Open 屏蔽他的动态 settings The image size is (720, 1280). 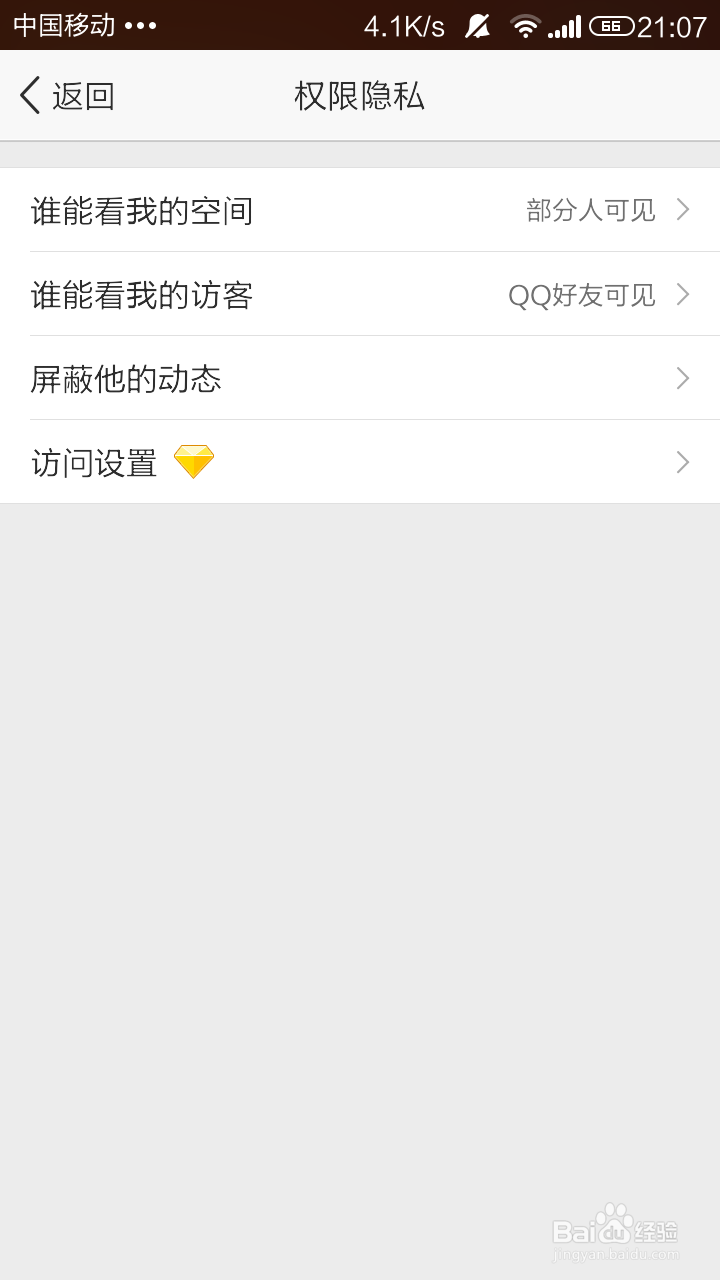(x=360, y=378)
